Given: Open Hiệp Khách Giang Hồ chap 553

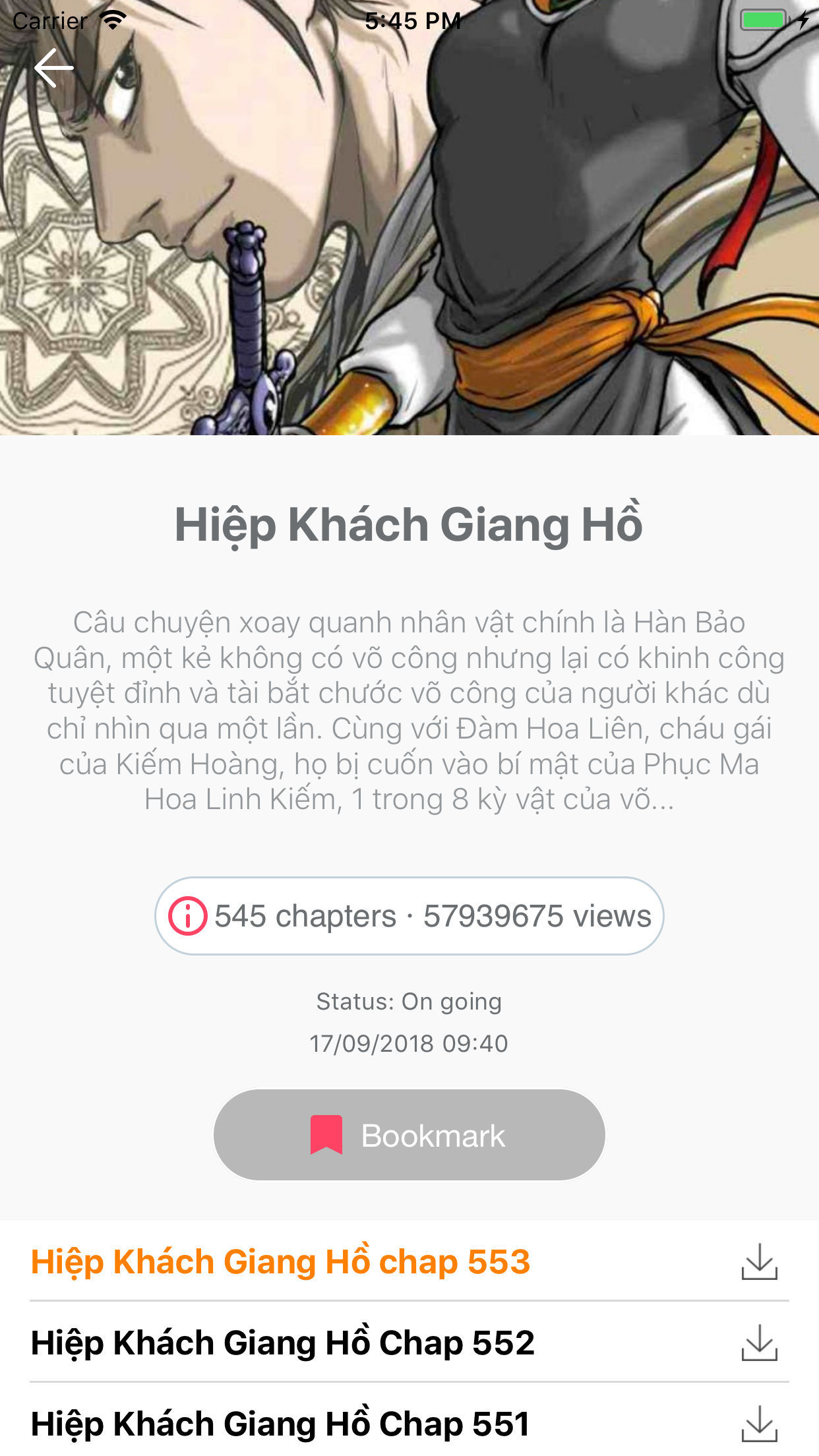Looking at the screenshot, I should [x=280, y=1262].
